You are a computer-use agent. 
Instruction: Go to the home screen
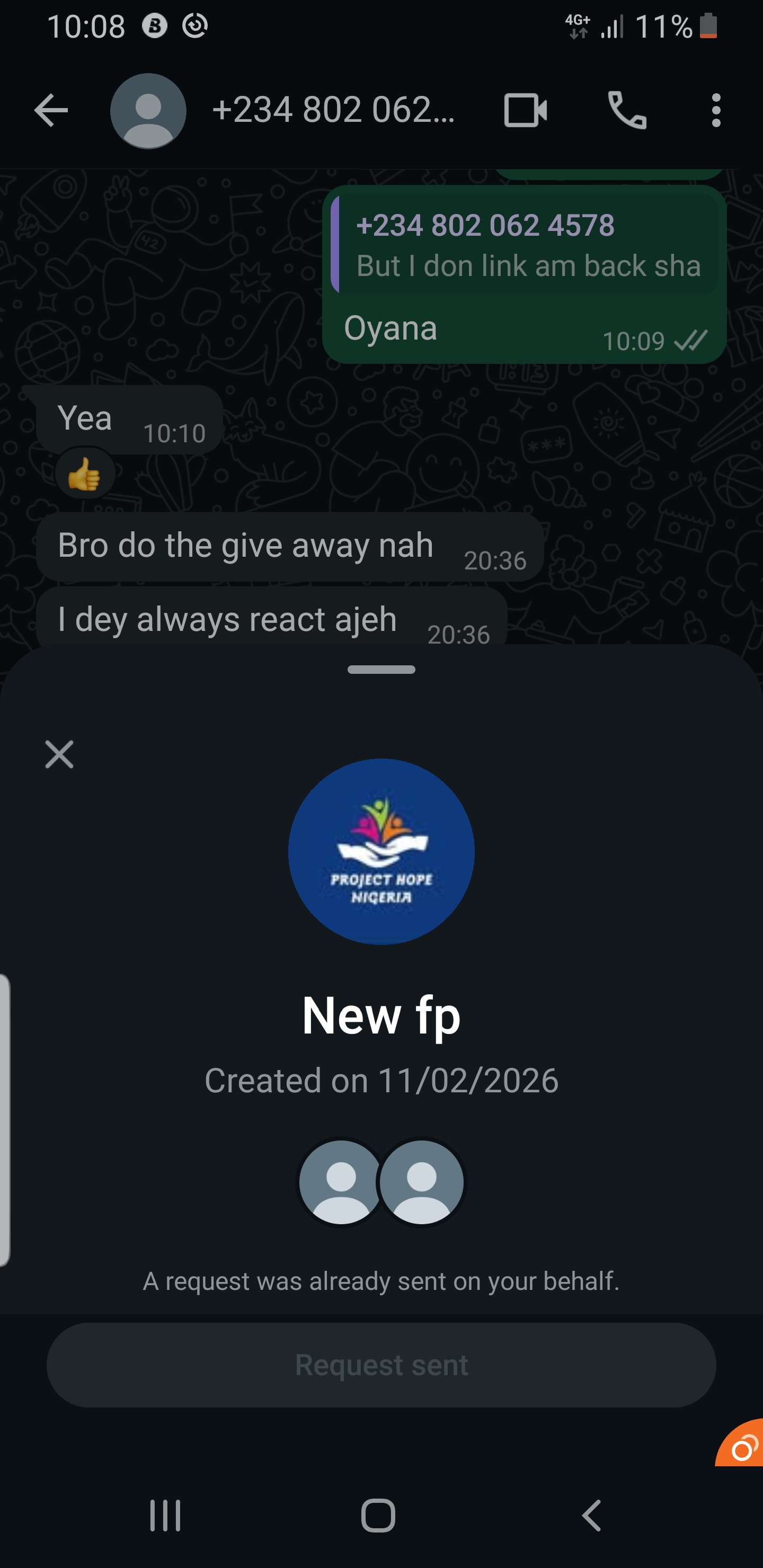378,1515
